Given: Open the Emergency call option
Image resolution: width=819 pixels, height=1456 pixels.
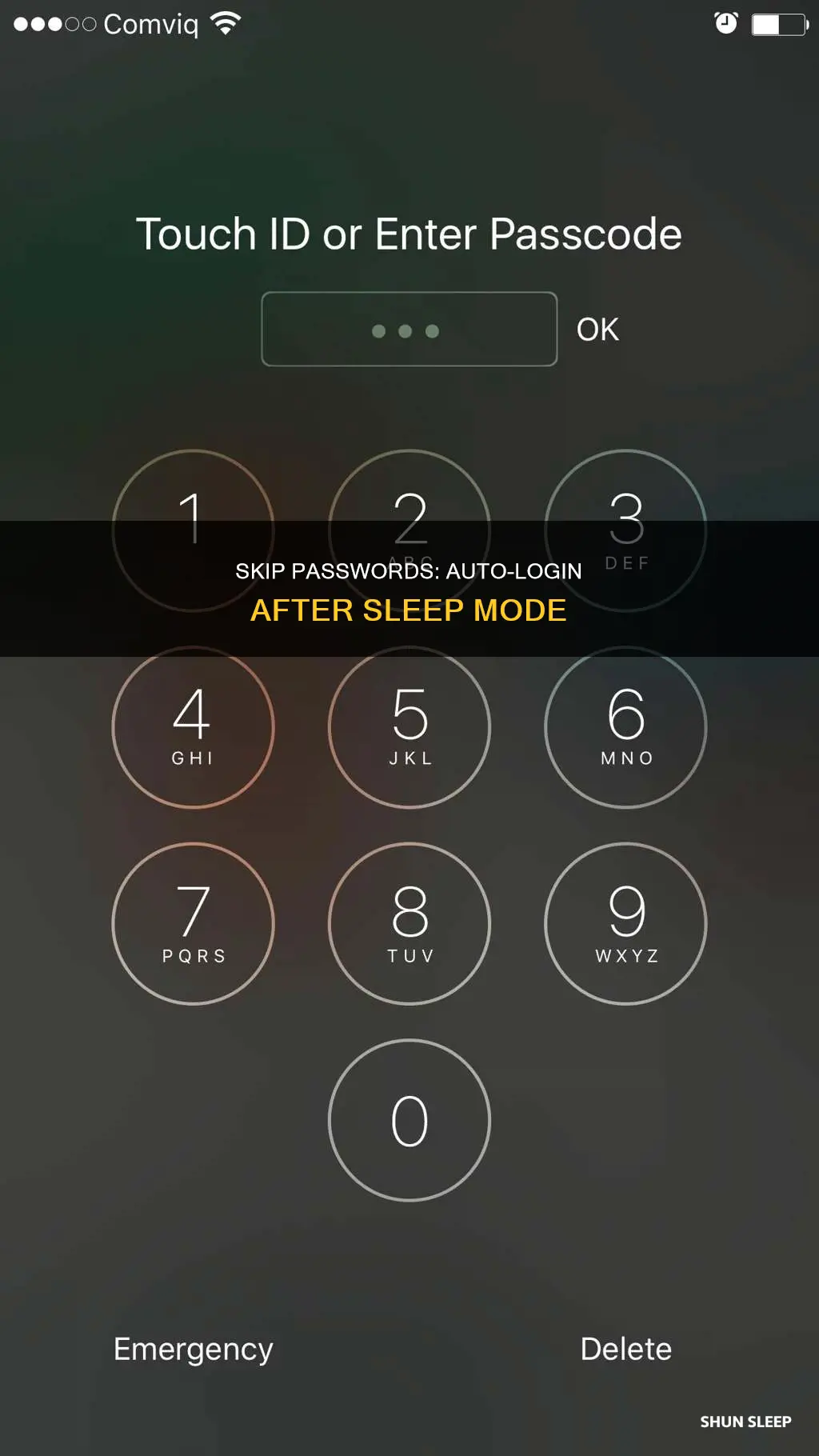Looking at the screenshot, I should 194,1350.
